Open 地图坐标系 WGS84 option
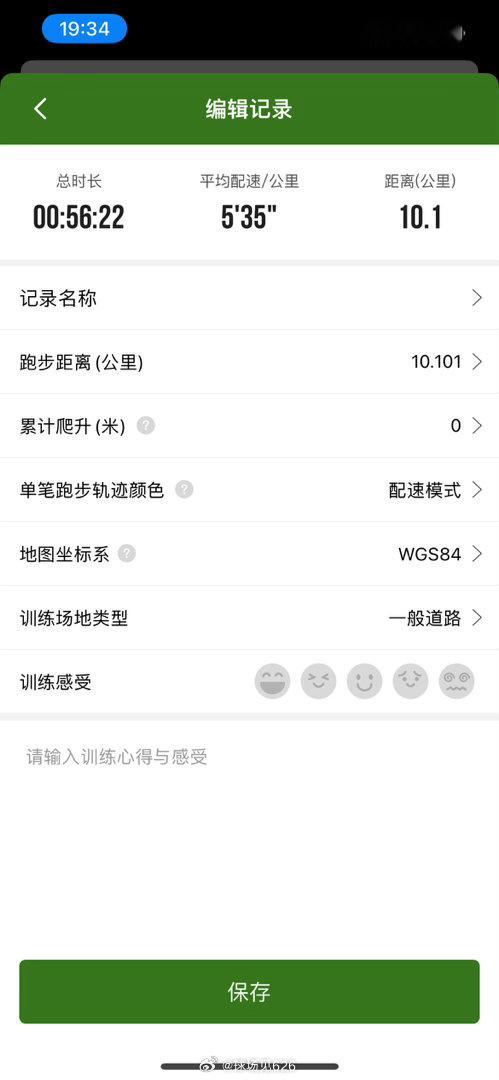The width and height of the screenshot is (499, 1080). (x=250, y=554)
